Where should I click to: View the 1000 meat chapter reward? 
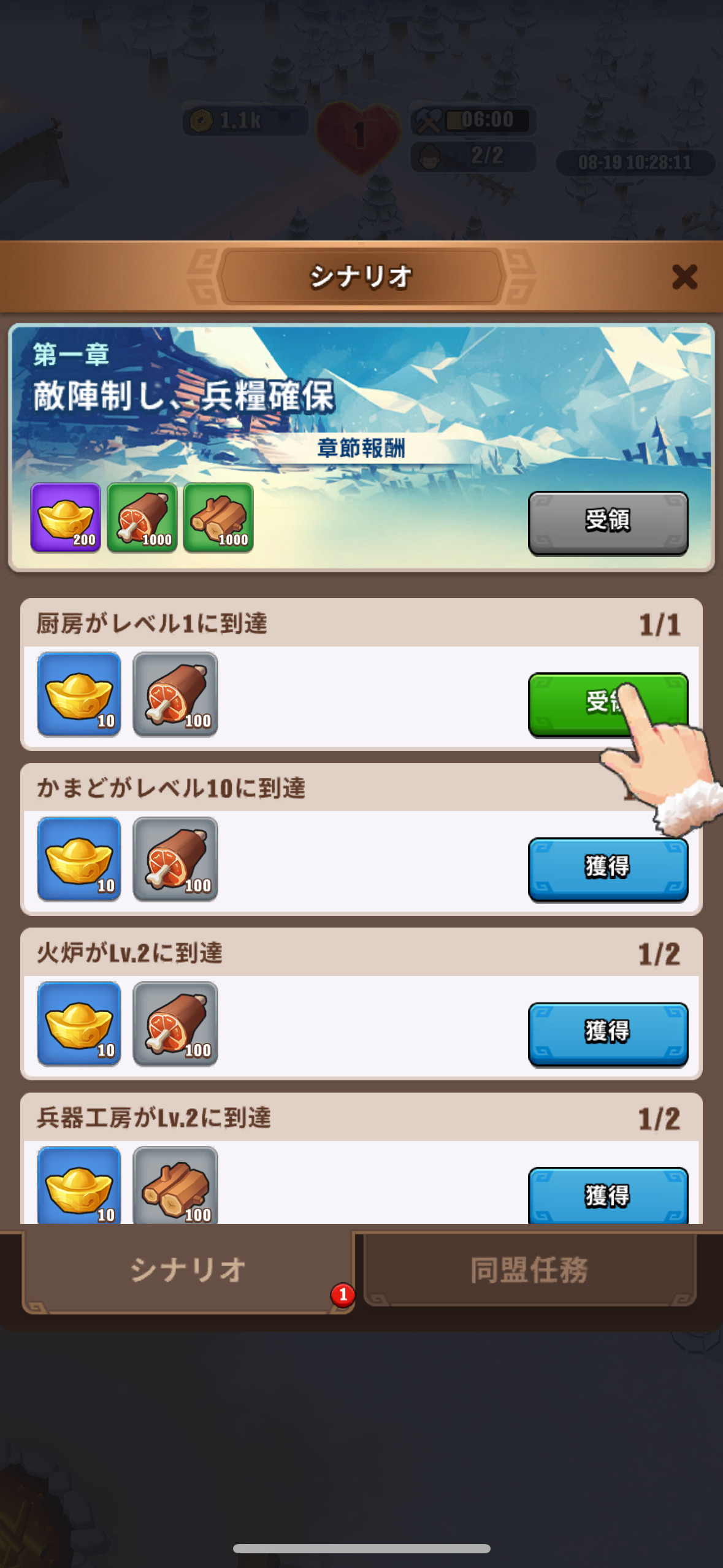pos(142,518)
